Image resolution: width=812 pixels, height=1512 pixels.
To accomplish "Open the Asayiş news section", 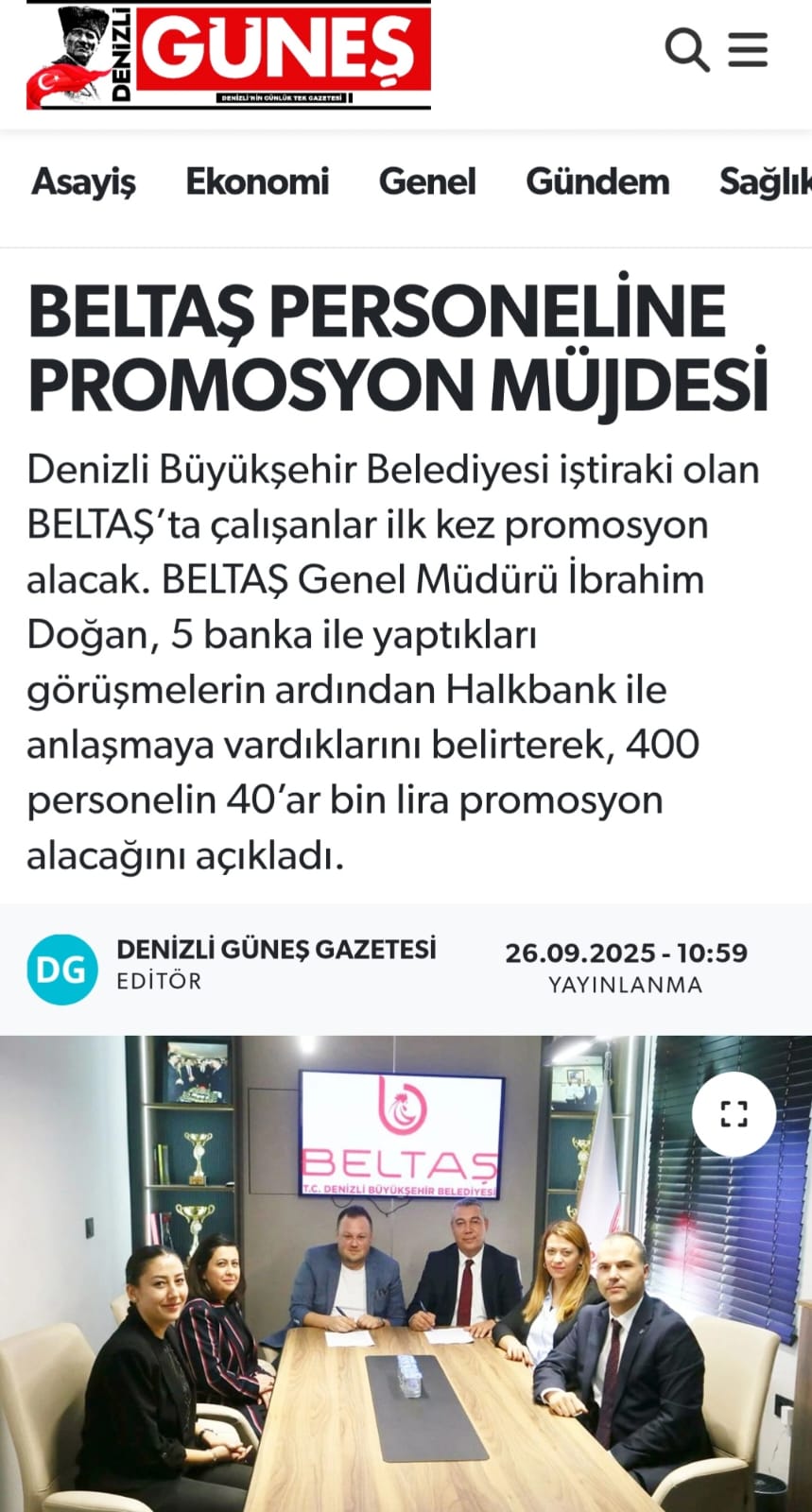I will tap(83, 183).
